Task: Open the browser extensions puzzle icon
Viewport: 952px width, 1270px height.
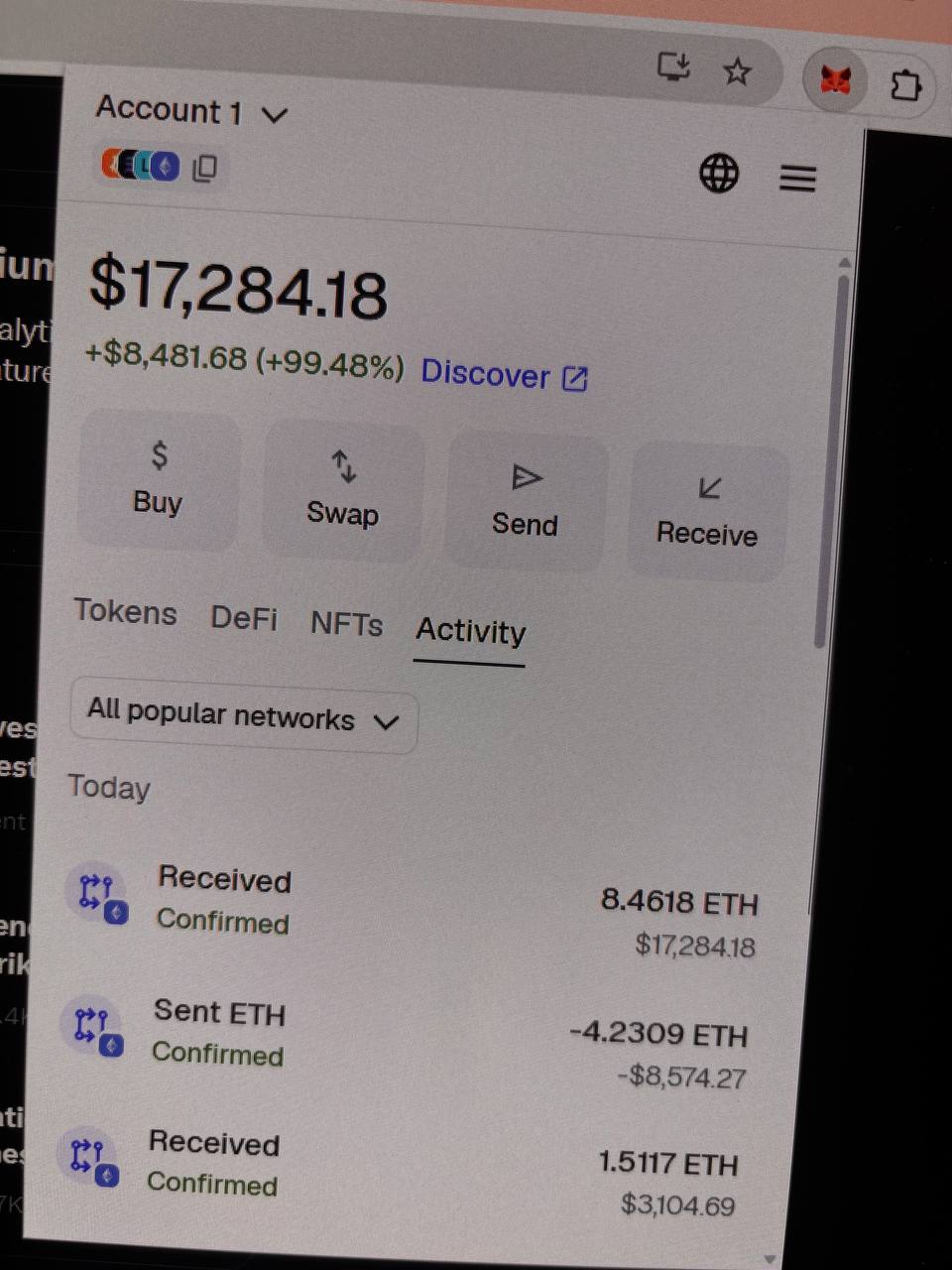Action: [x=905, y=85]
